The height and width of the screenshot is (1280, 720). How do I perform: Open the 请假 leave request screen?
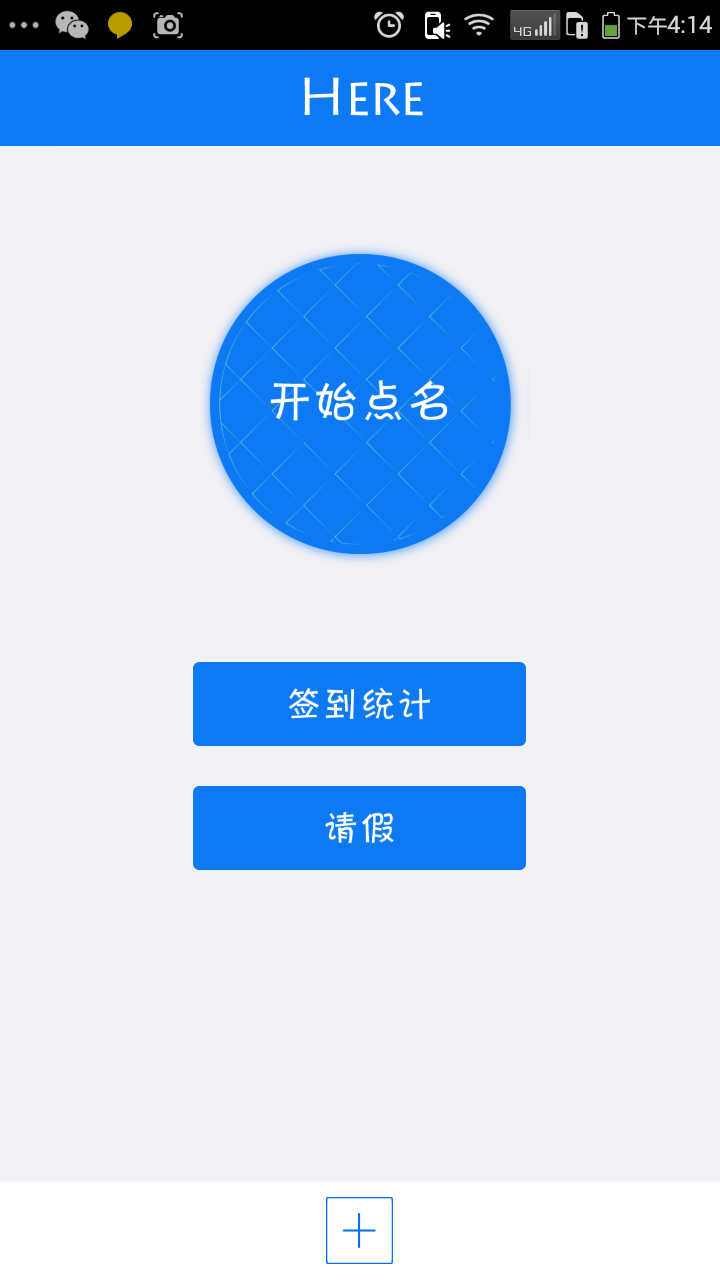click(359, 827)
